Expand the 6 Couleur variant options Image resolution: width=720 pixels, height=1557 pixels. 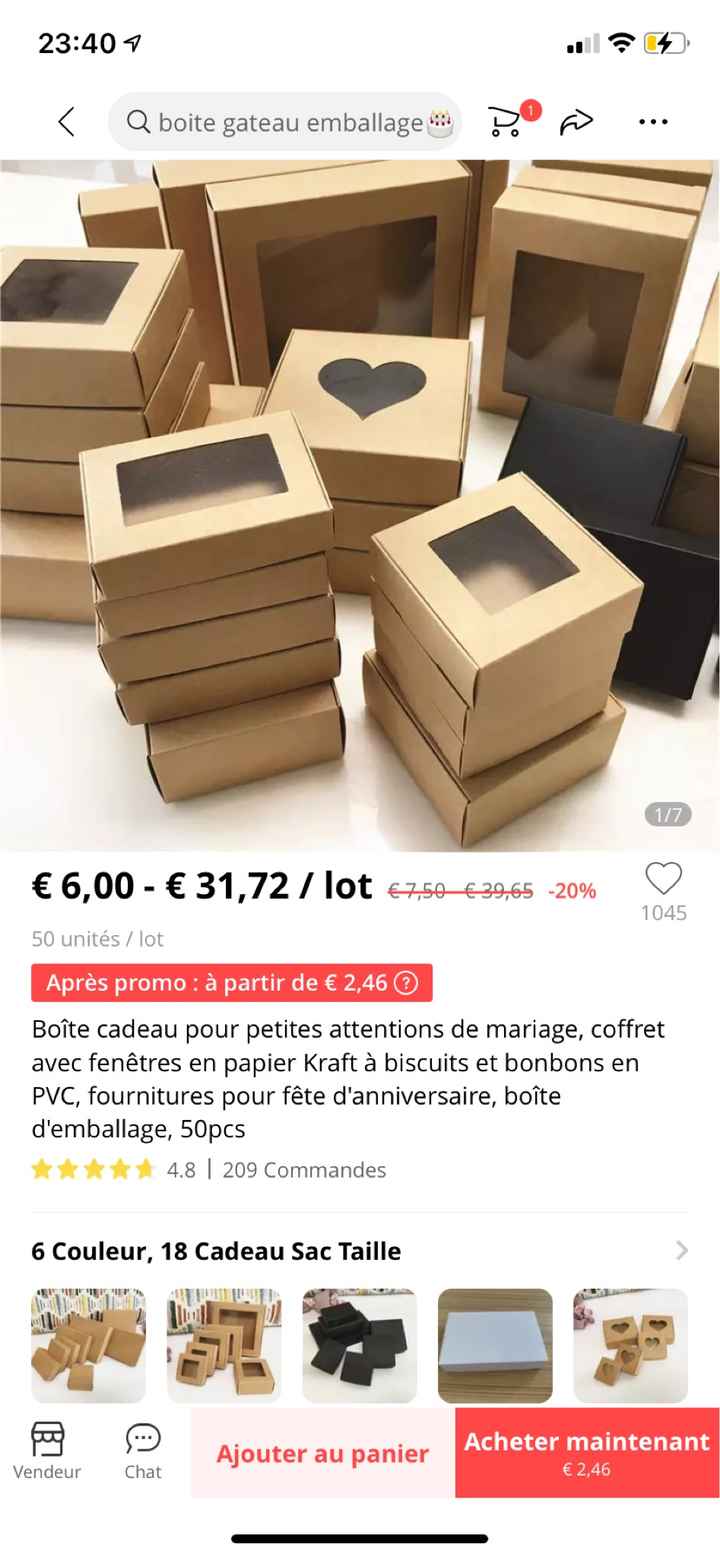click(215, 1251)
